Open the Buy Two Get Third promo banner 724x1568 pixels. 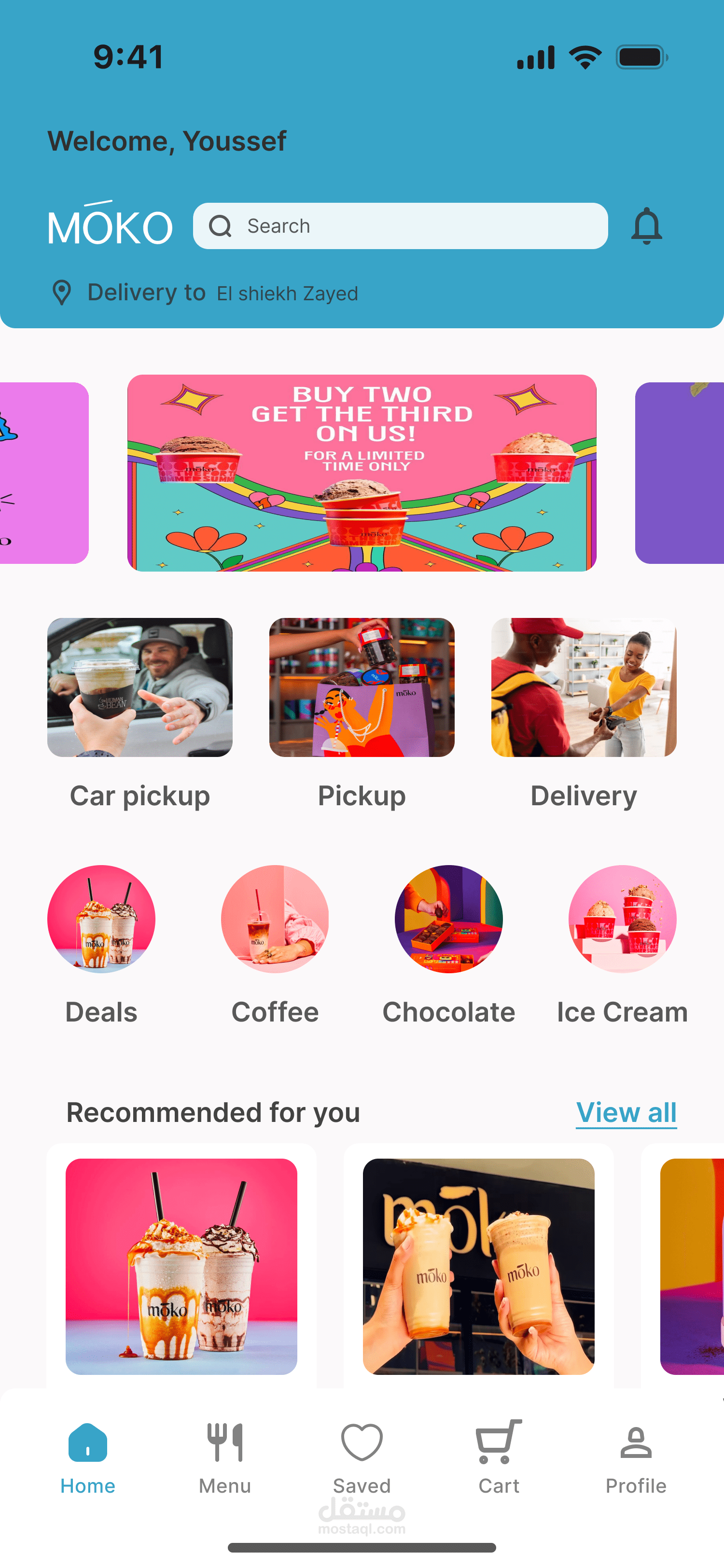(x=362, y=473)
